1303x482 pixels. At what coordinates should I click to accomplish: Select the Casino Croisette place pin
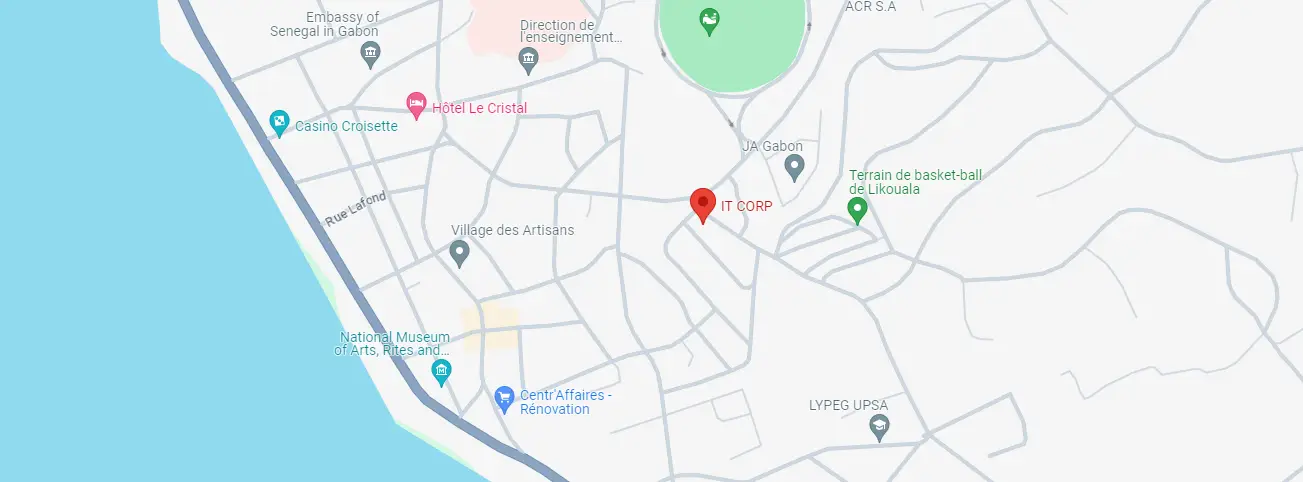point(280,123)
